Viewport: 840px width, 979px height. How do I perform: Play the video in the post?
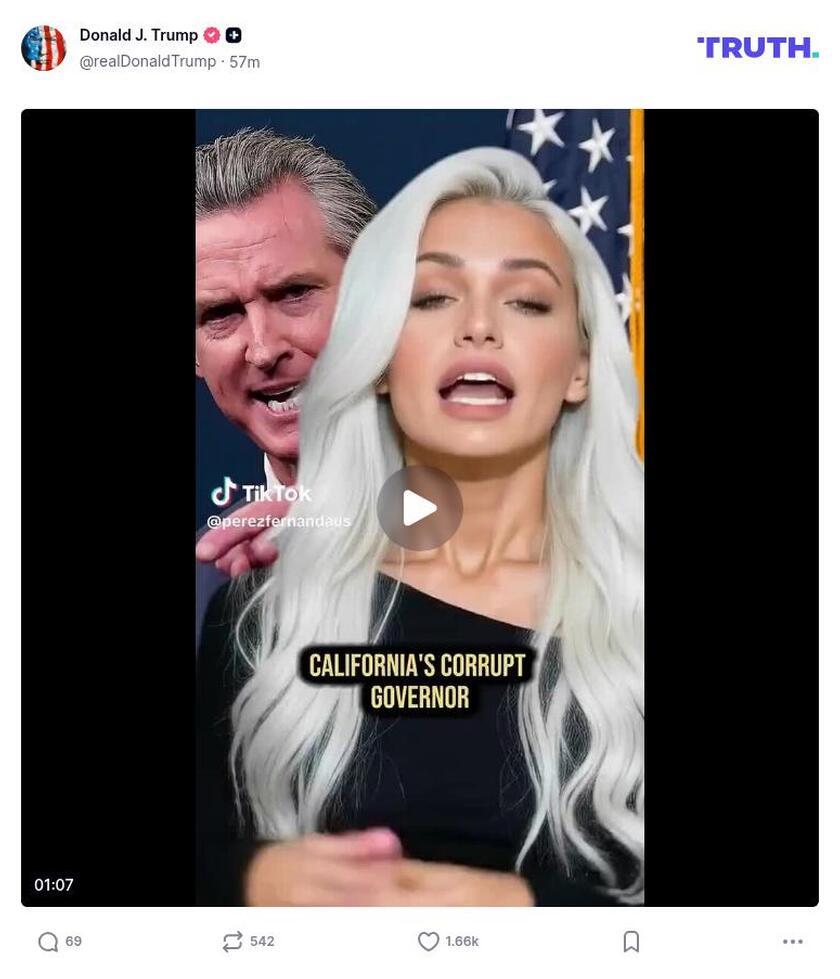[x=419, y=508]
